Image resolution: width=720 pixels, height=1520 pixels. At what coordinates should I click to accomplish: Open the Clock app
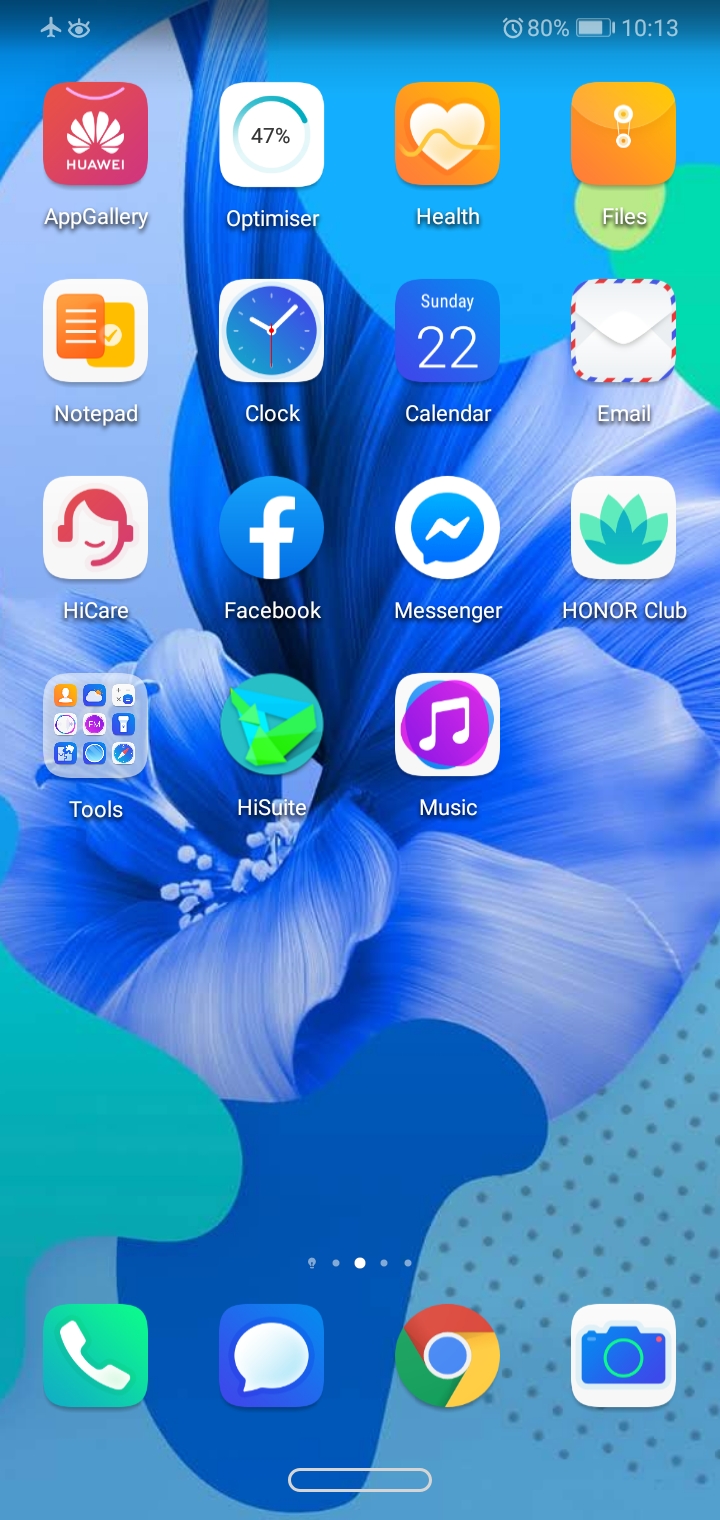(272, 331)
